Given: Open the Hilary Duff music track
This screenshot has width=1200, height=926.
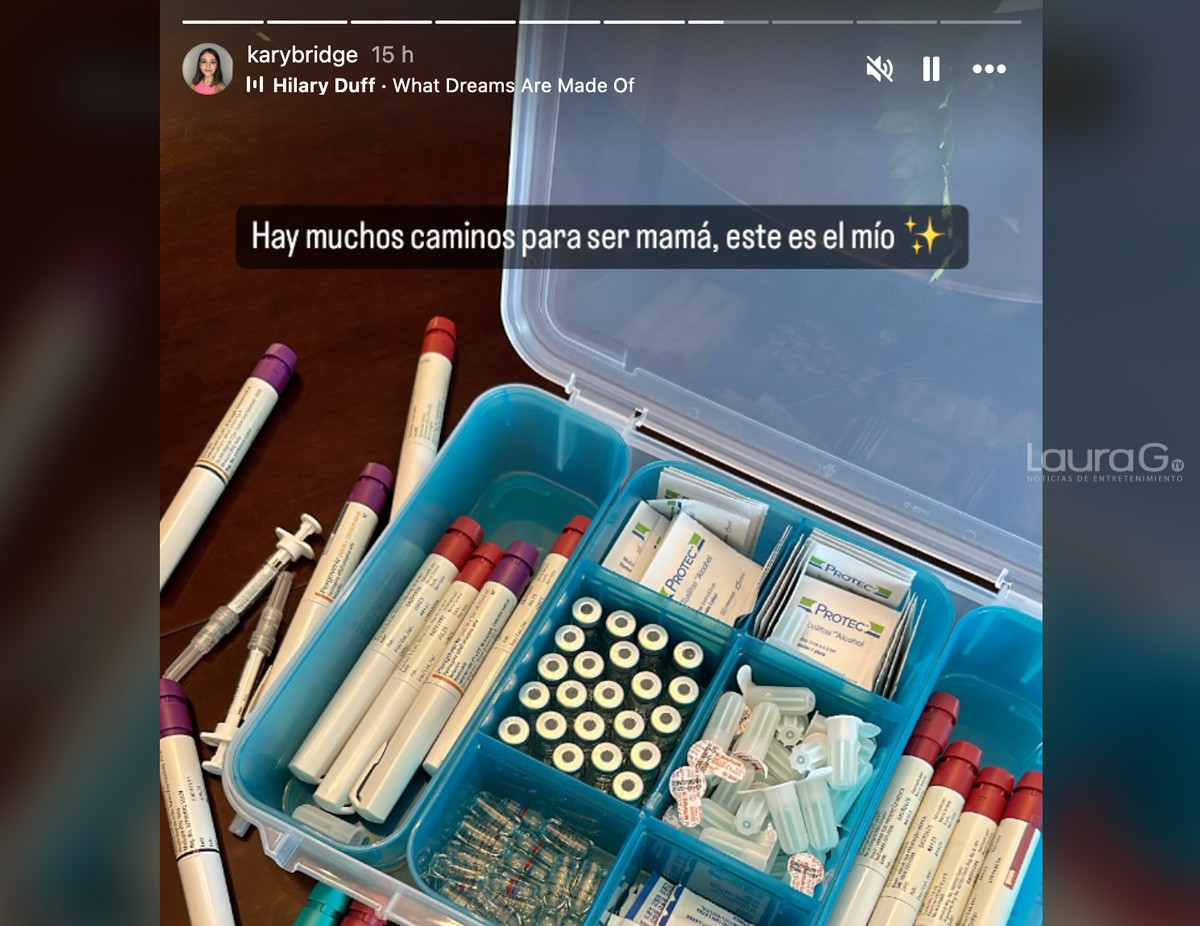Looking at the screenshot, I should [440, 86].
